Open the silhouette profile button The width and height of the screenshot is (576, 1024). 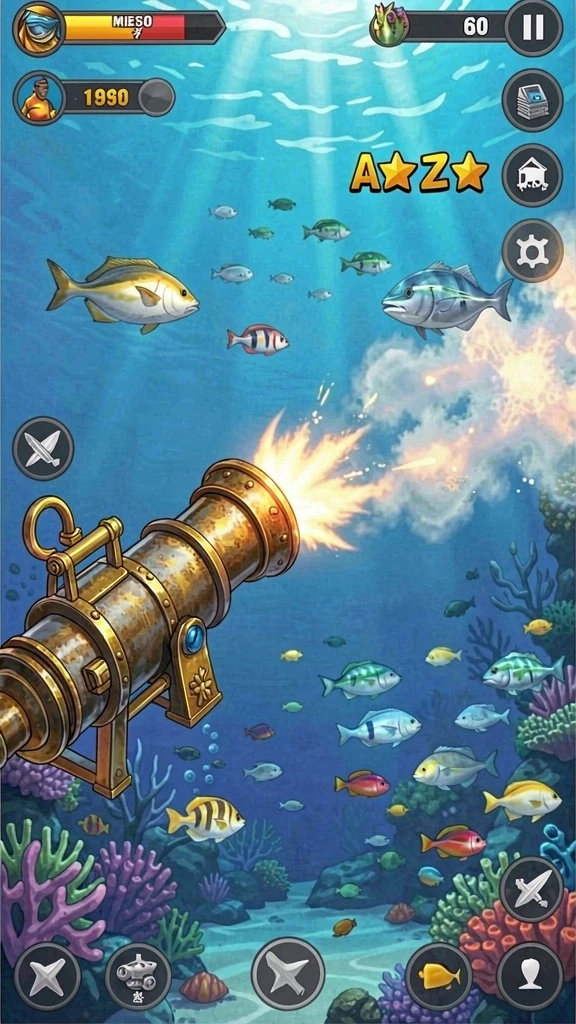click(530, 976)
